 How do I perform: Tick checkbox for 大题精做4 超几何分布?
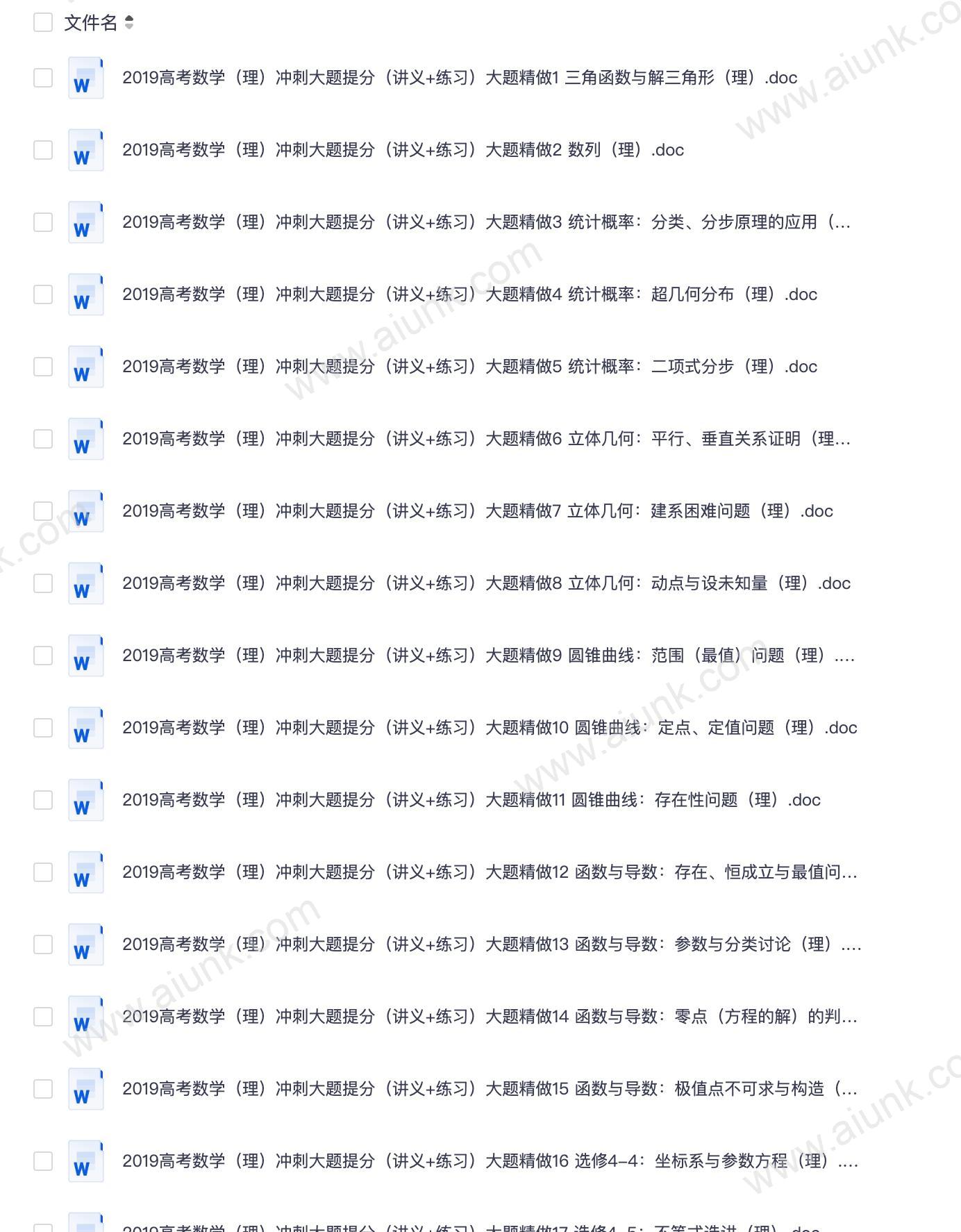point(43,294)
